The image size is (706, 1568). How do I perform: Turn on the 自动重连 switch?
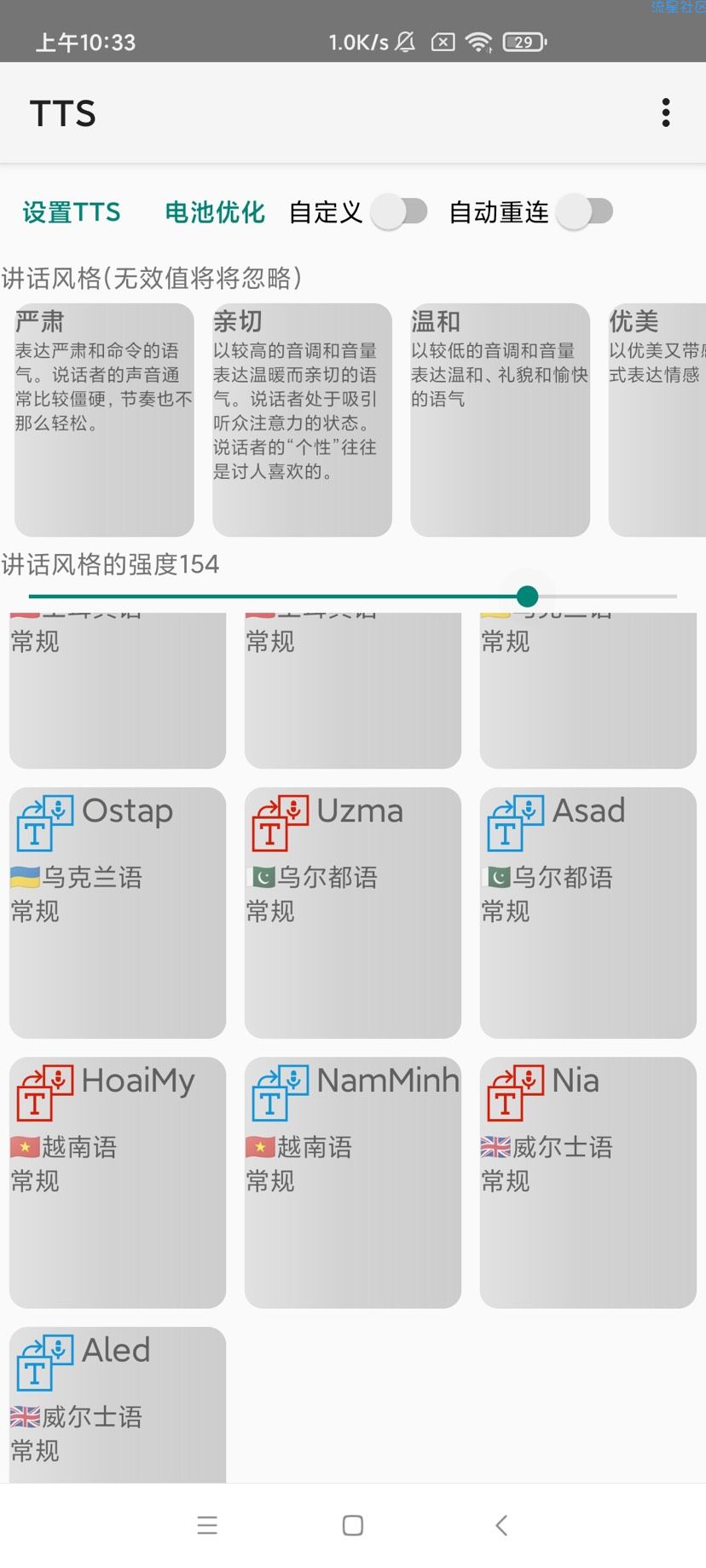[585, 212]
